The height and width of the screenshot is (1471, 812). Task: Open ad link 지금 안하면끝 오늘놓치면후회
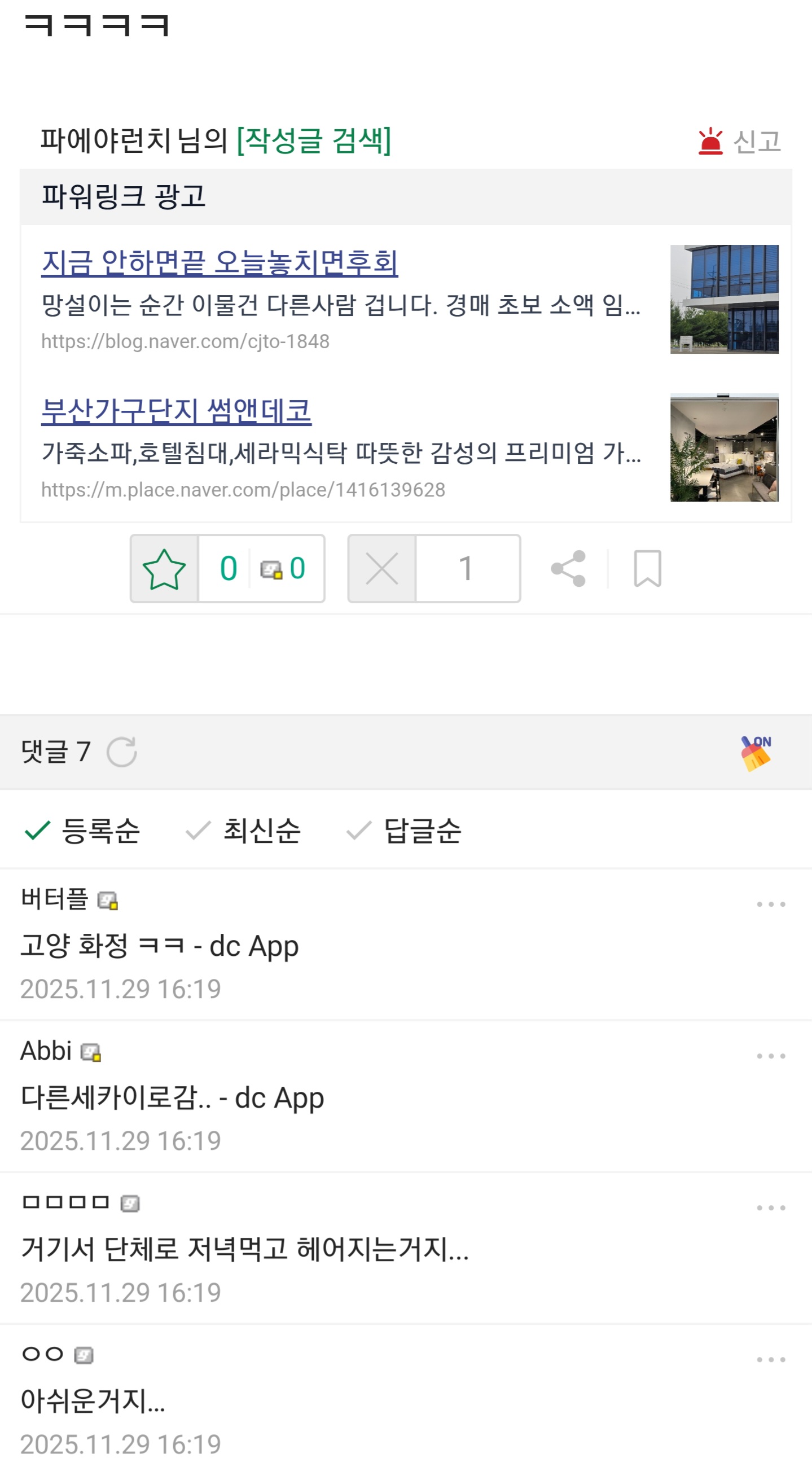(220, 263)
